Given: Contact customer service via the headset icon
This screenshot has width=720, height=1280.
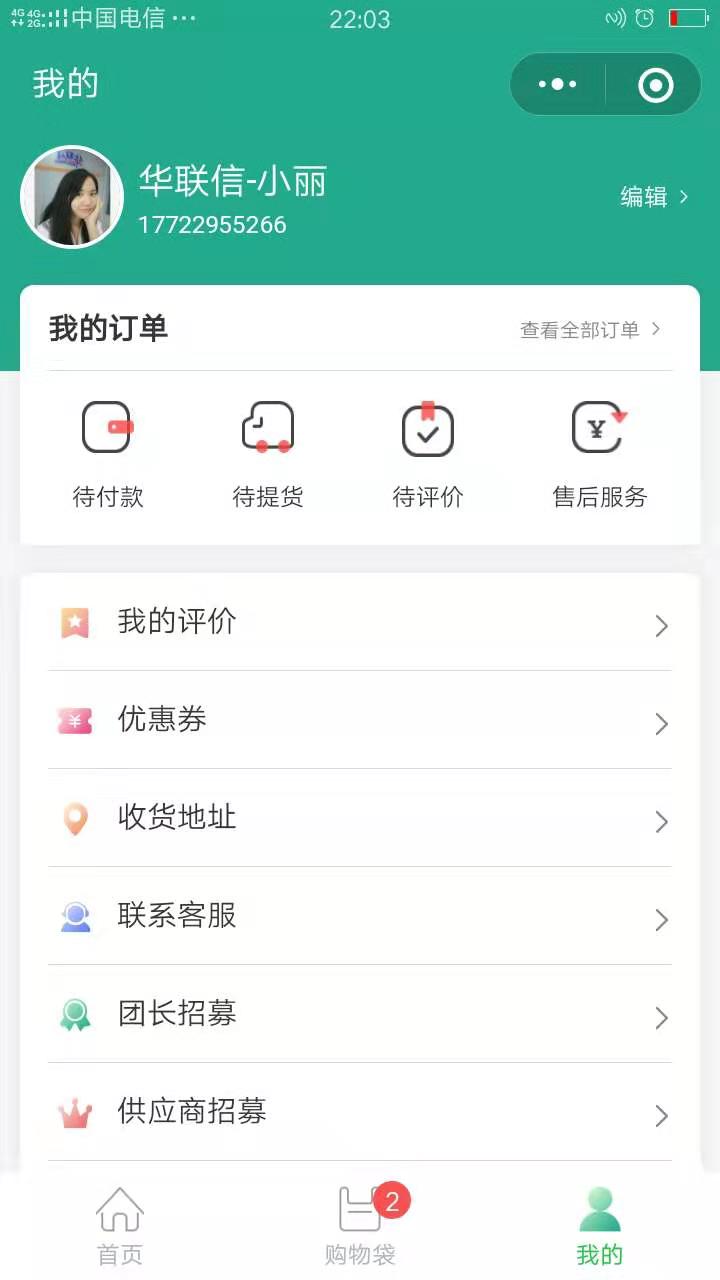Looking at the screenshot, I should pyautogui.click(x=75, y=918).
